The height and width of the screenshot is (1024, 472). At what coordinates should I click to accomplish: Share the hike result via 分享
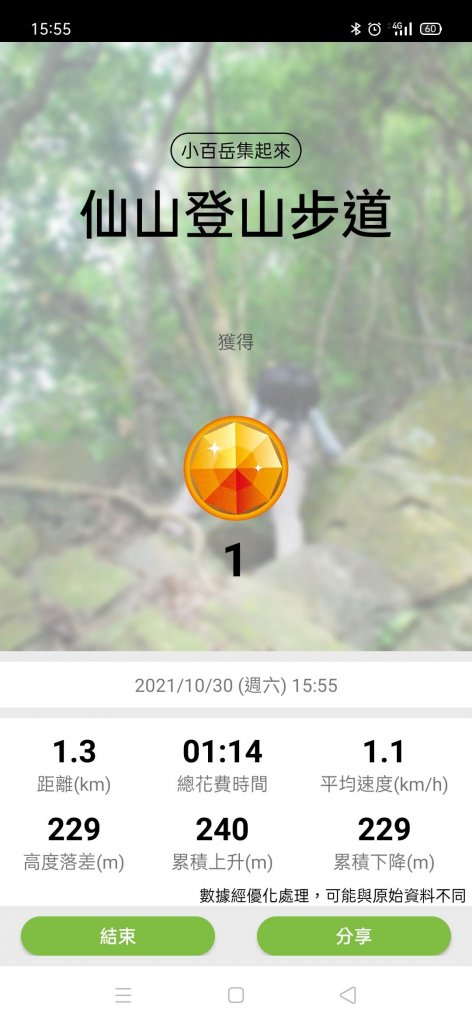pyautogui.click(x=354, y=936)
